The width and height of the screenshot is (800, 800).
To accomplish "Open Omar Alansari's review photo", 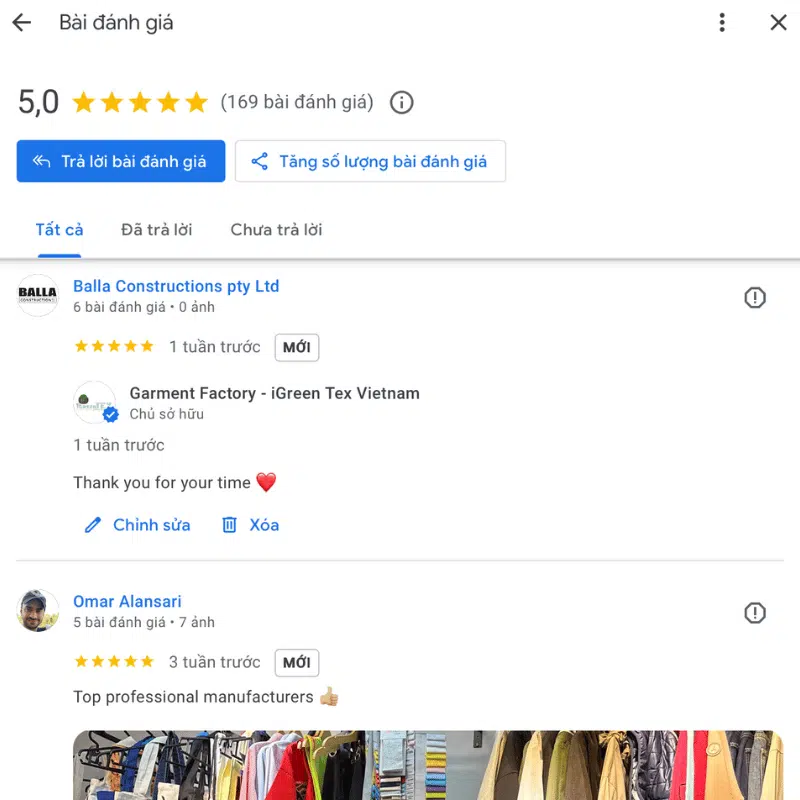I will [427, 765].
